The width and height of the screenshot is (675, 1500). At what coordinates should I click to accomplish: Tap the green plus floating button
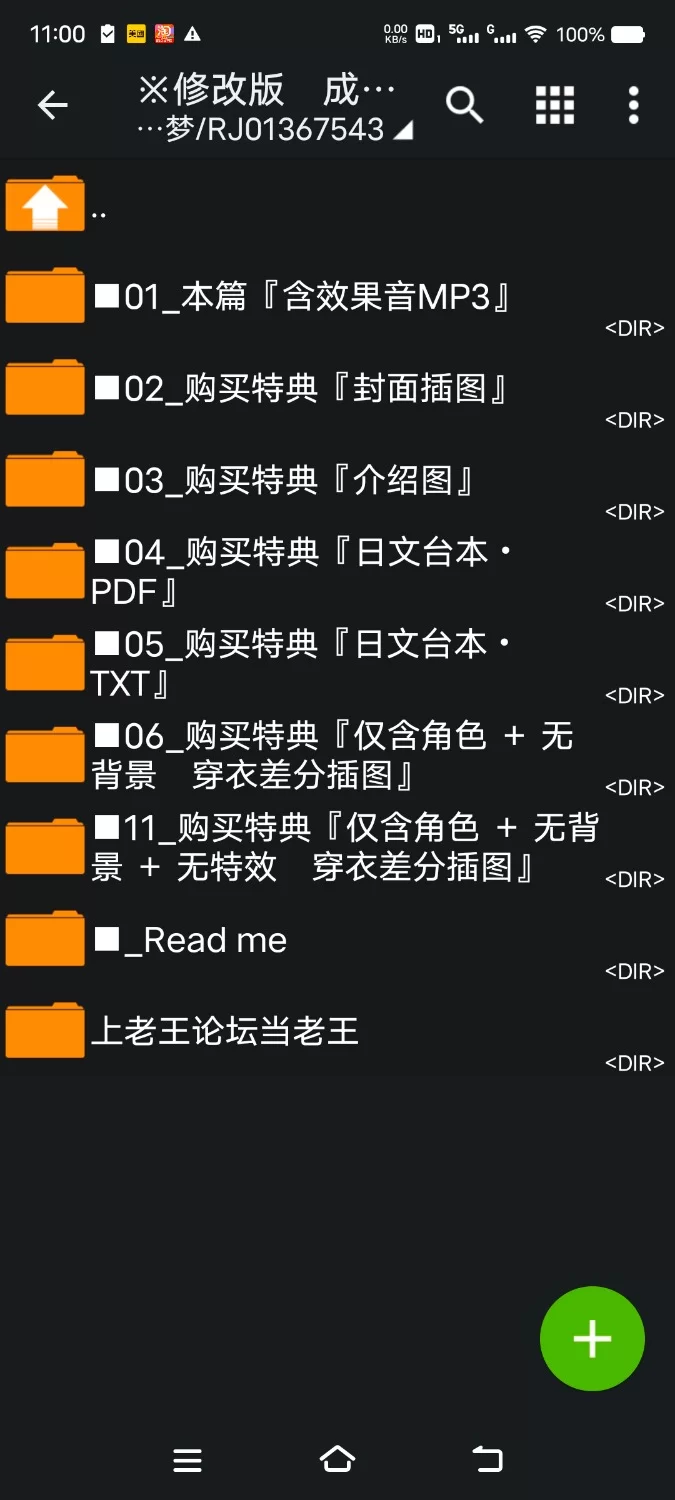pos(592,1338)
